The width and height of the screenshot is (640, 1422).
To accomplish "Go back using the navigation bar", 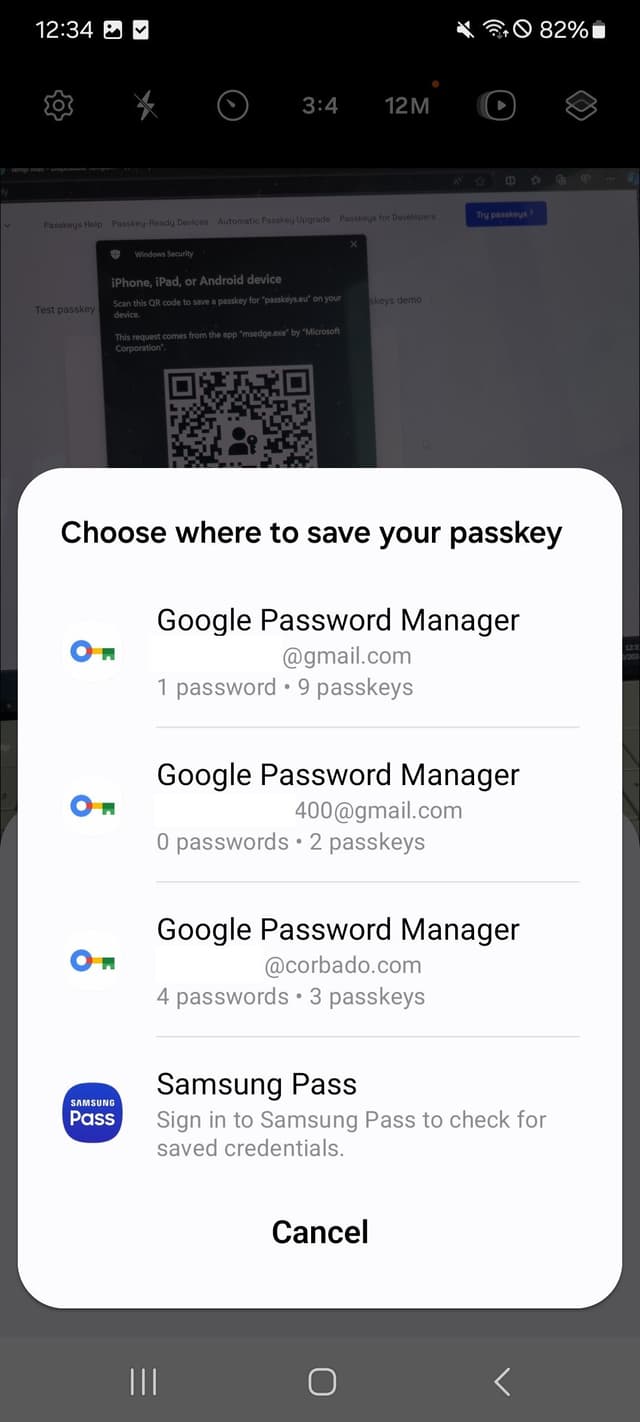I will 502,1382.
